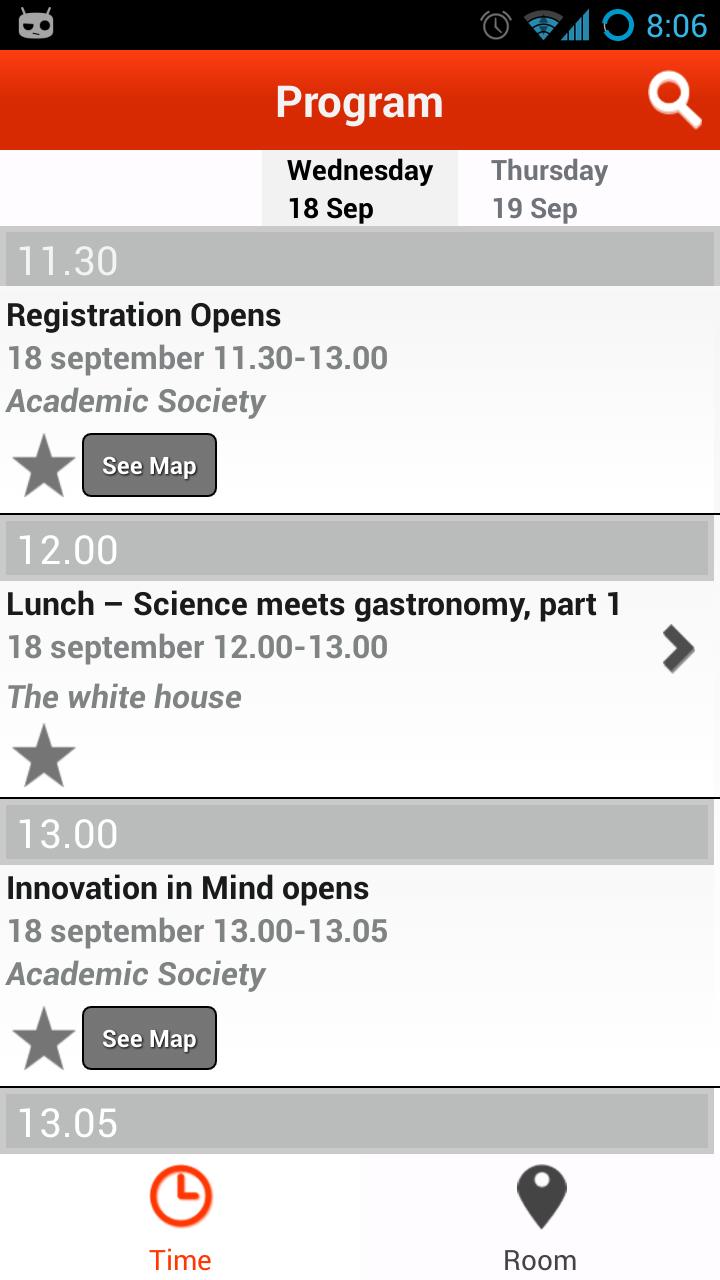The image size is (720, 1280).
Task: Click the star icon for Registration Opens
Action: [x=43, y=464]
